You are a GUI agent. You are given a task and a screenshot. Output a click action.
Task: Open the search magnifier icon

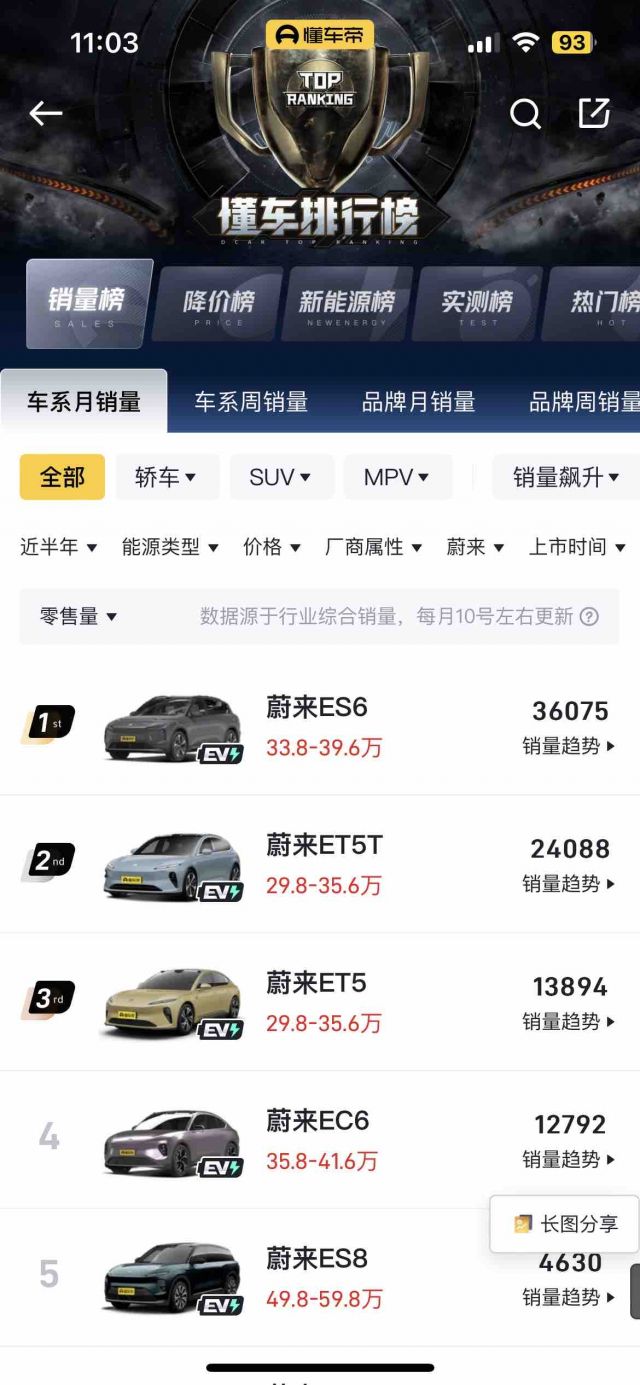525,114
